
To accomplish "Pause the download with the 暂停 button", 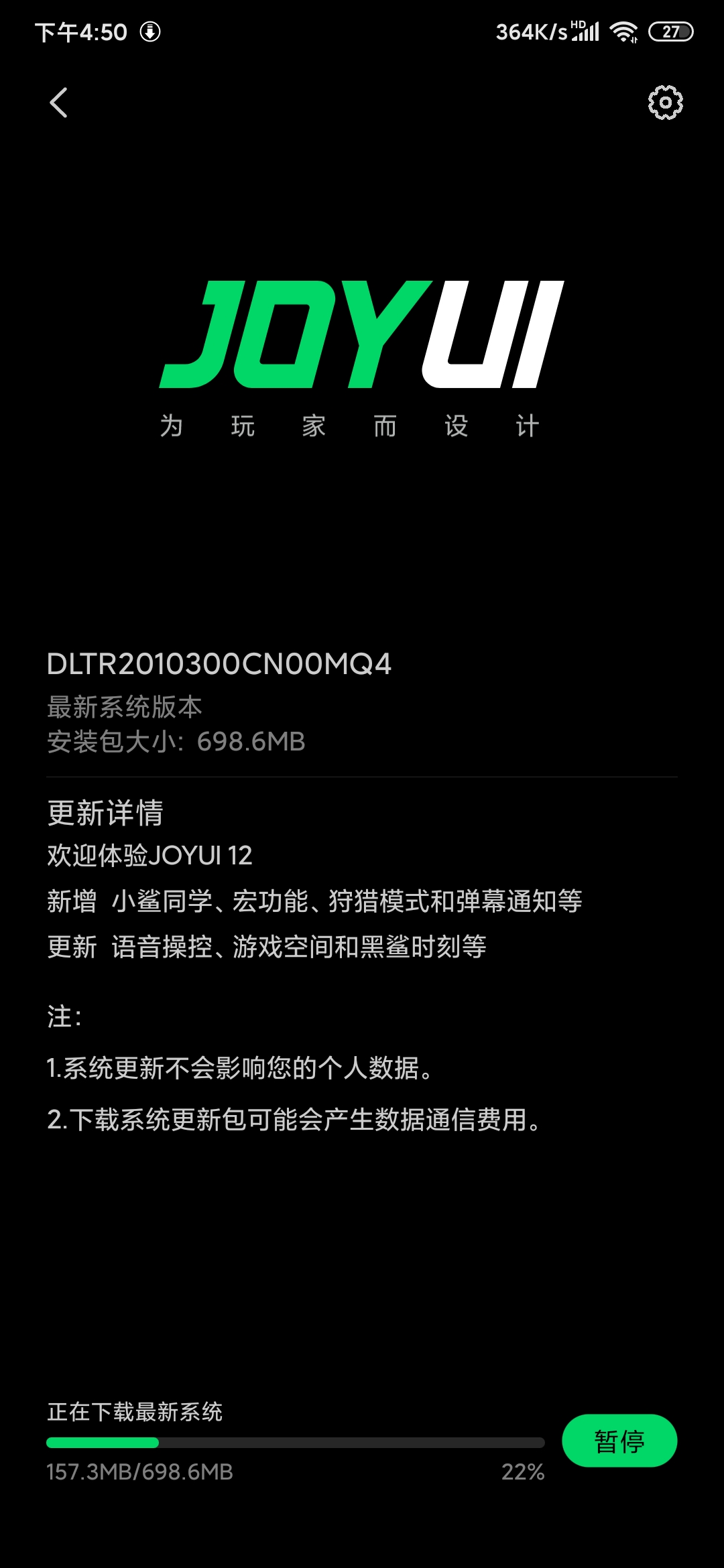I will tap(619, 1441).
